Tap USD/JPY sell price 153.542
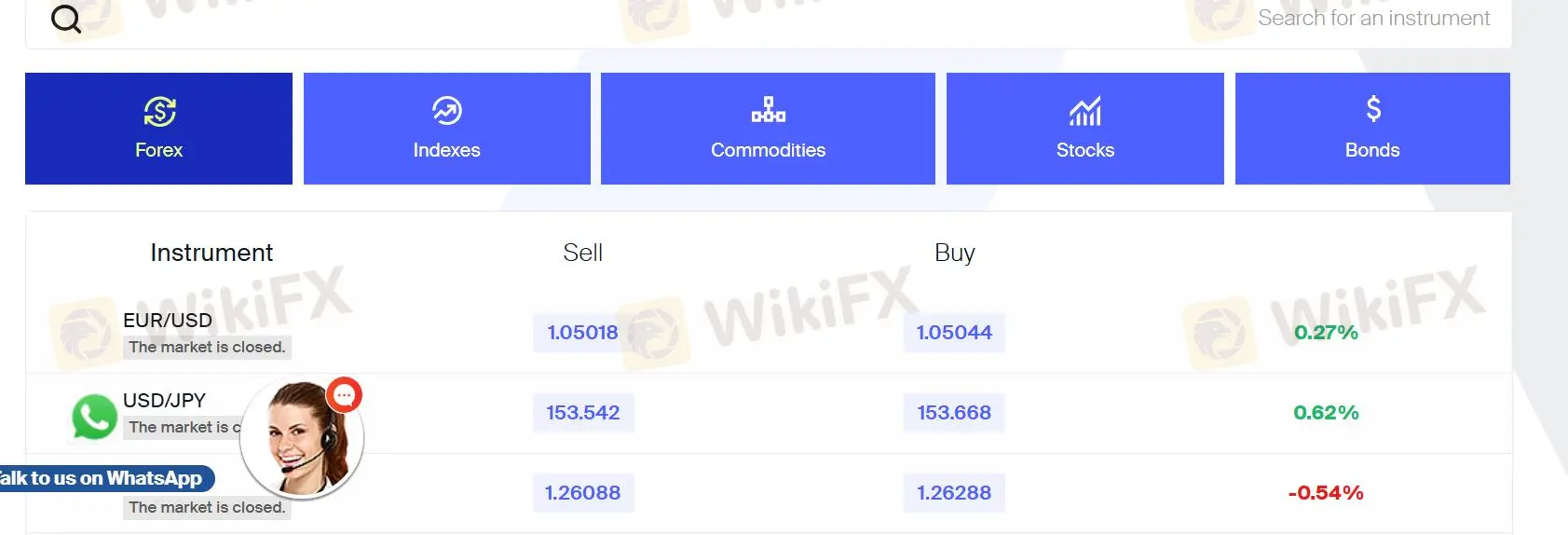1568x535 pixels. pyautogui.click(x=583, y=413)
